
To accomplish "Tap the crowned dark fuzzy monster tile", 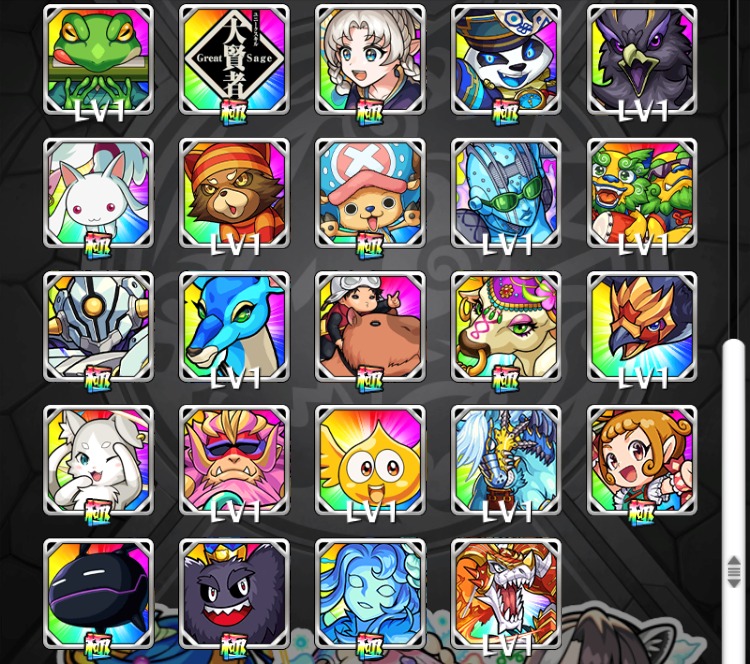I will 234,593.
